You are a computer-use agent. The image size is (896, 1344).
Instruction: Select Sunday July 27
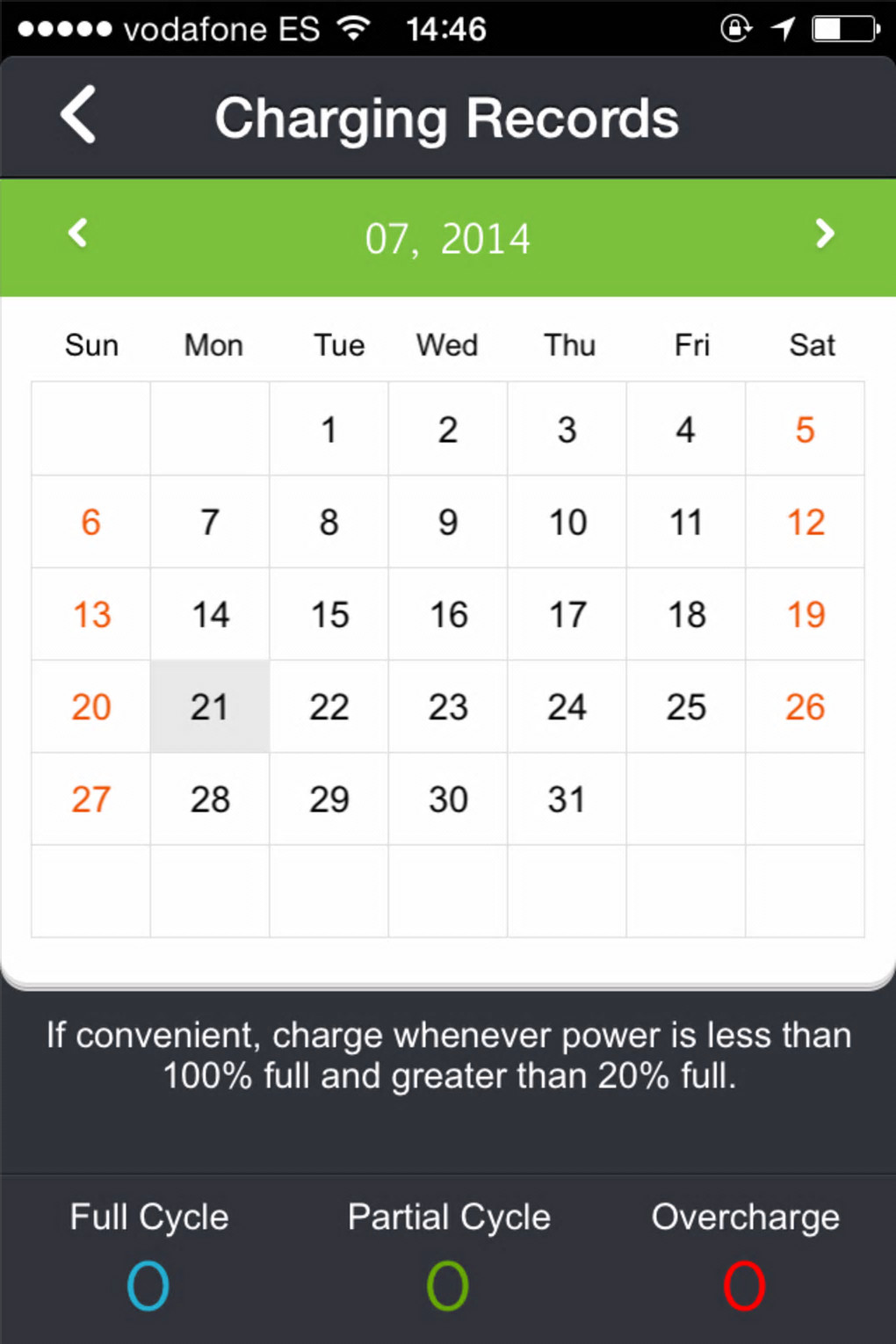91,799
